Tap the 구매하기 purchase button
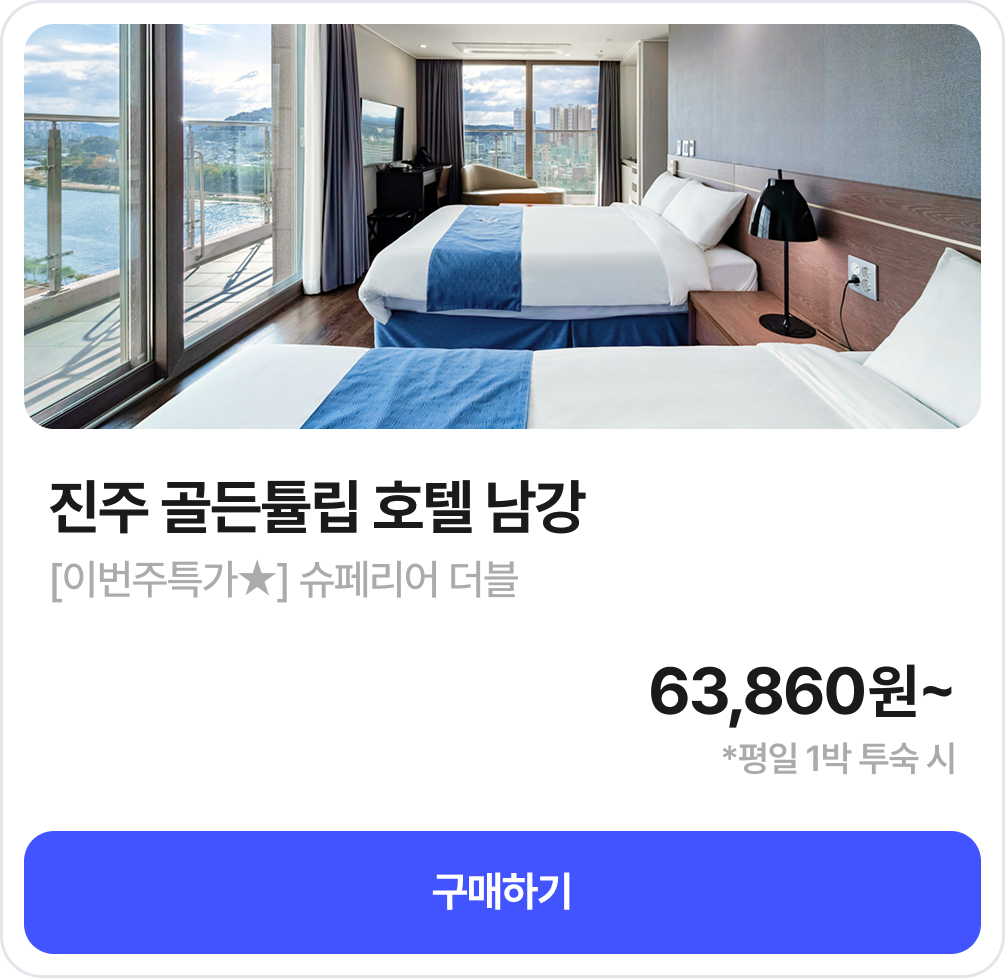Screen dimensions: 1005x978 pos(502,892)
